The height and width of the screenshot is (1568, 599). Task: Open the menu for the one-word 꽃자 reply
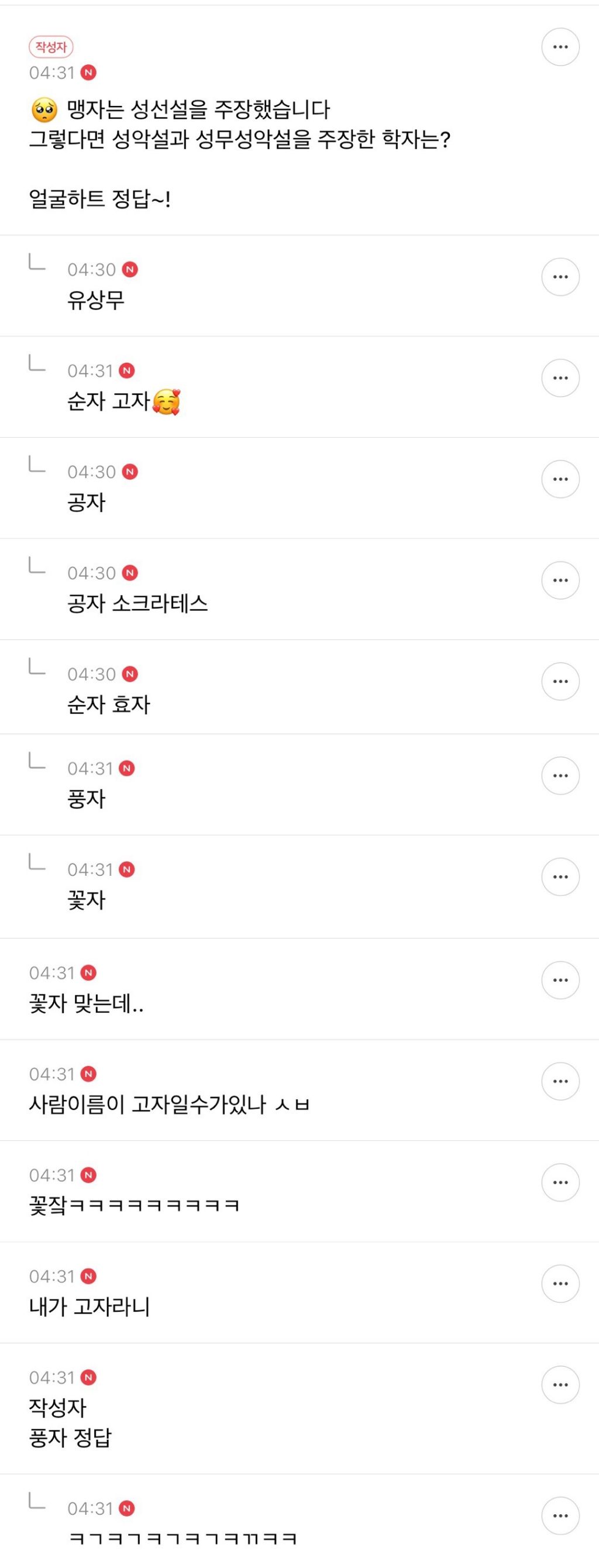pyautogui.click(x=560, y=876)
